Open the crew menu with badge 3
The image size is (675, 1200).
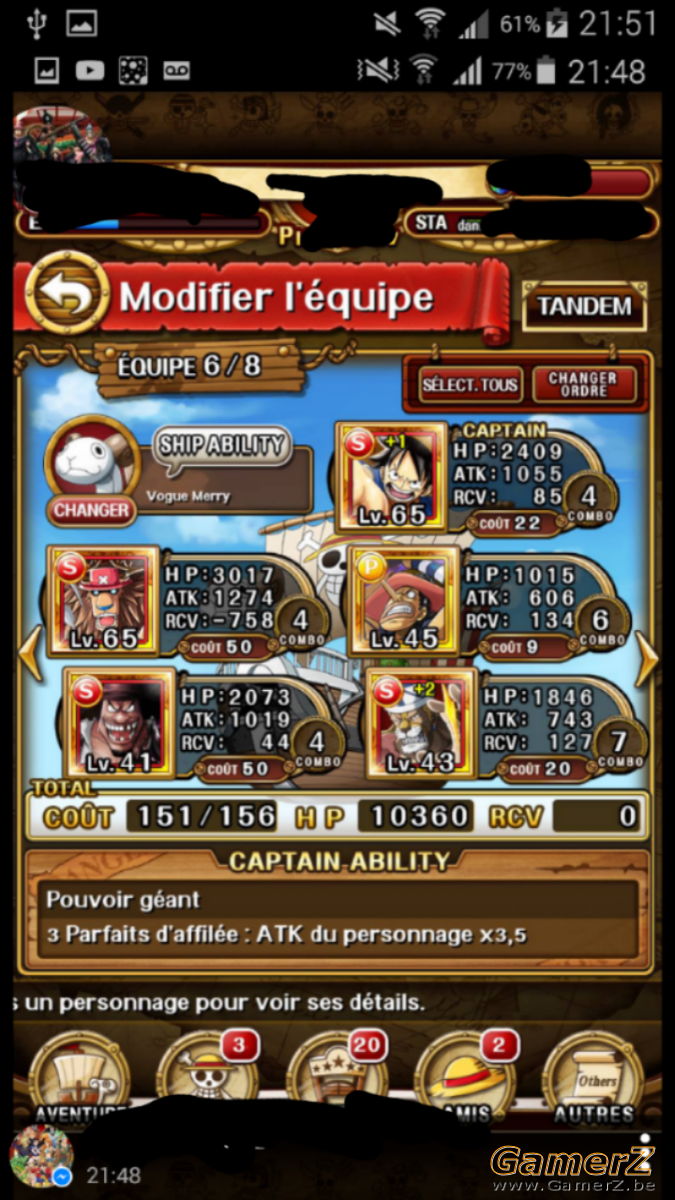[x=208, y=1075]
